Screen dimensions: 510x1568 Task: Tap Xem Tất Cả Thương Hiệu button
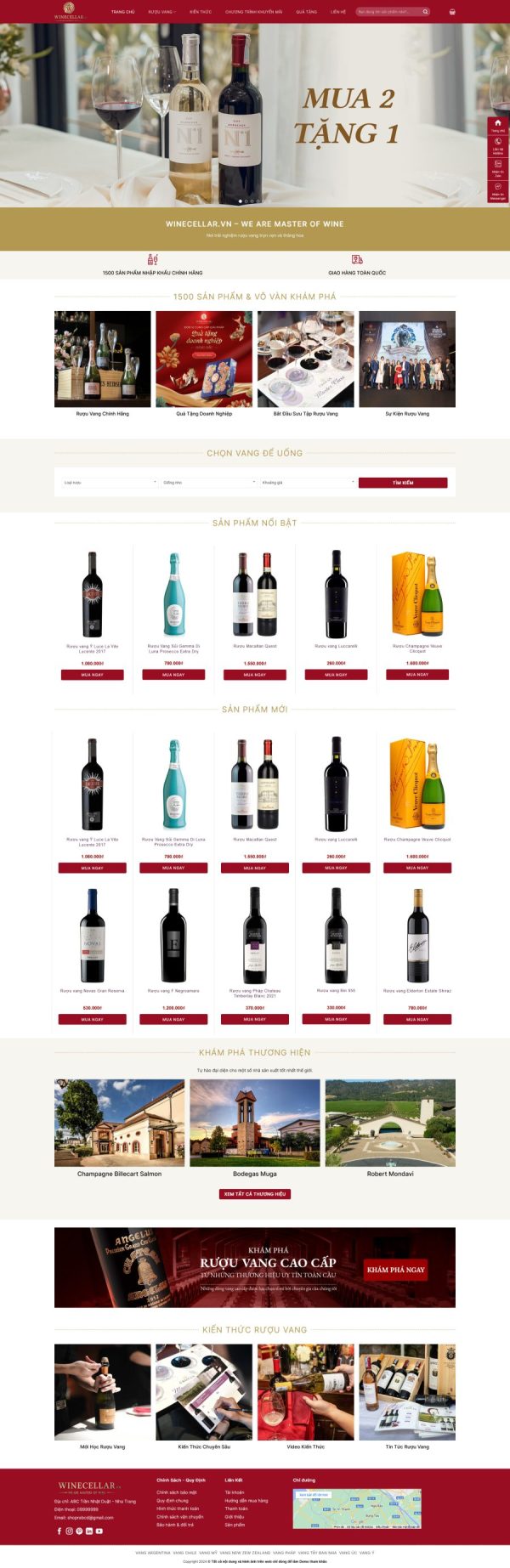coord(255,1194)
